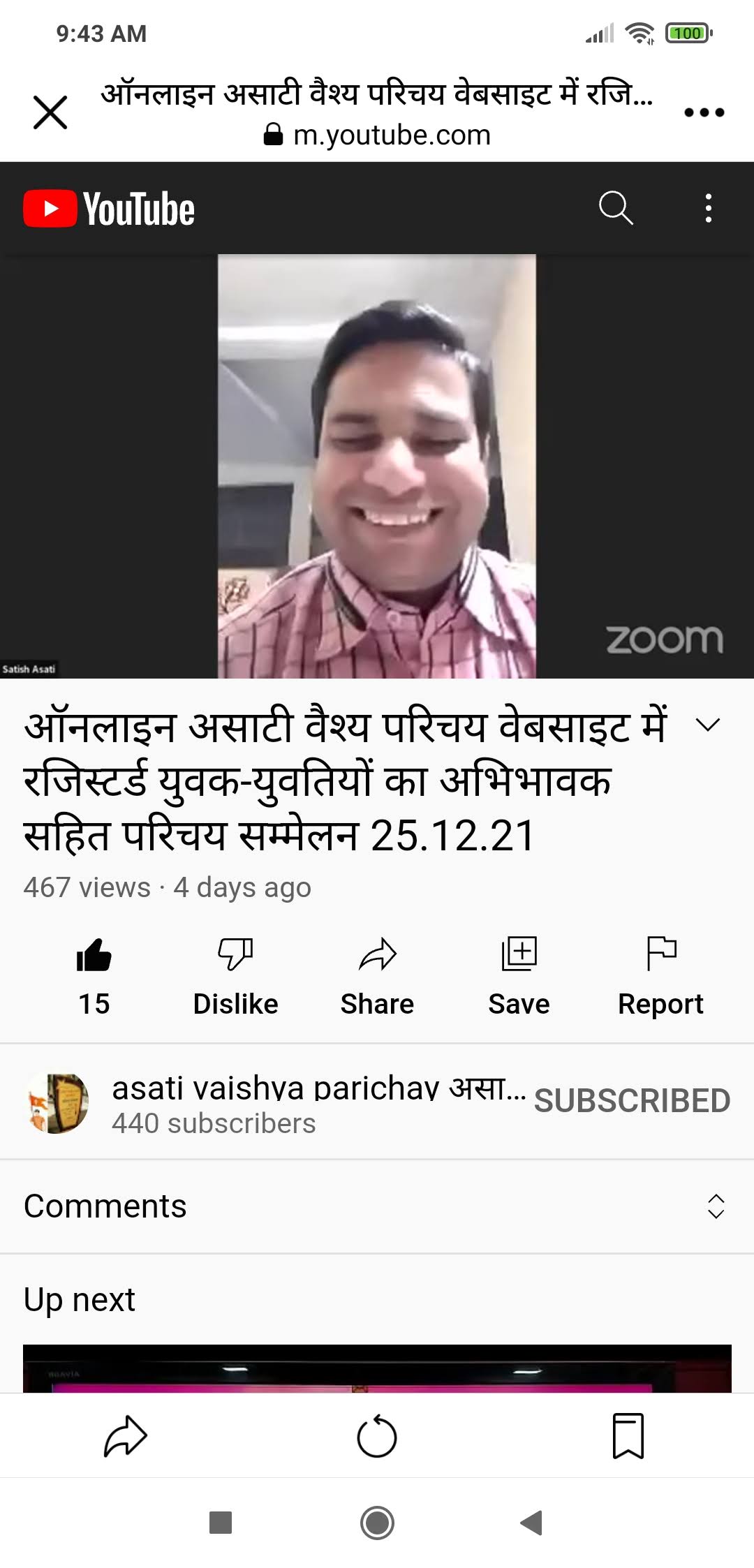This screenshot has width=754, height=1568.
Task: Open the Up next video thumbnail
Action: click(x=377, y=1368)
